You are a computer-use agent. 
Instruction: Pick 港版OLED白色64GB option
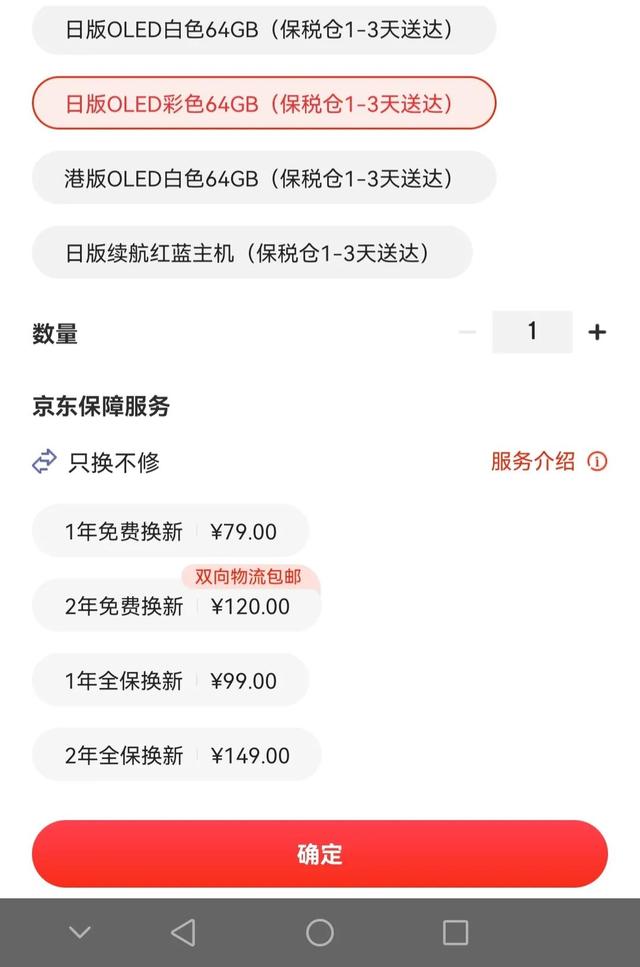[x=263, y=178]
